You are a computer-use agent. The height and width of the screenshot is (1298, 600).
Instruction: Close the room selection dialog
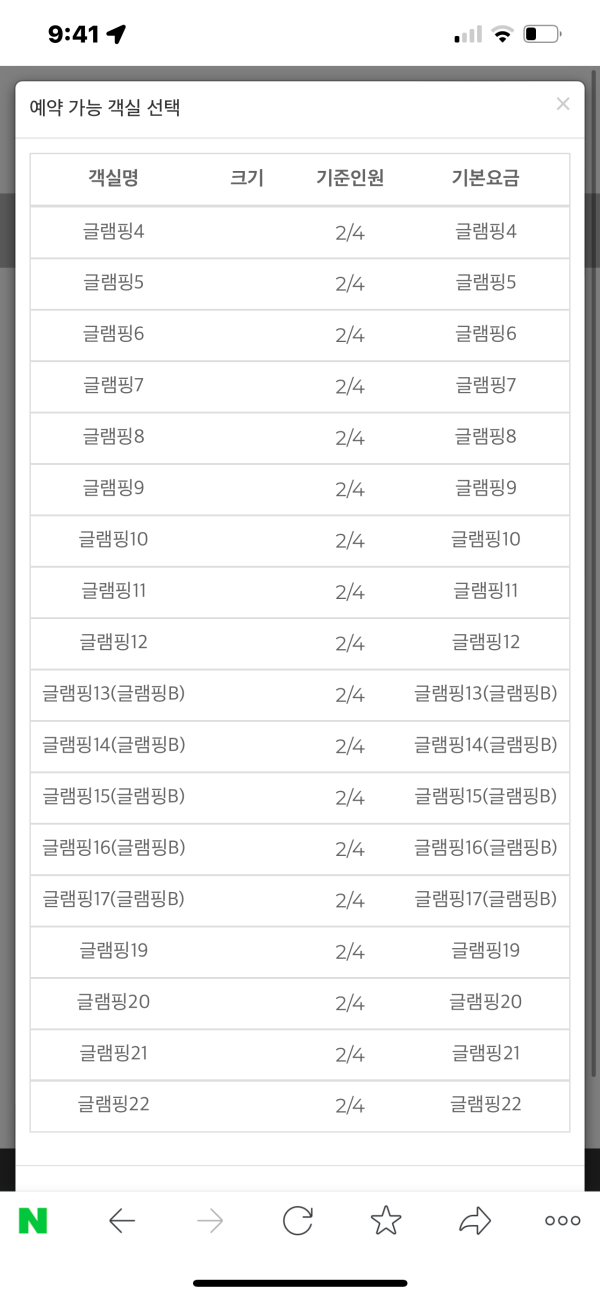pyautogui.click(x=563, y=104)
